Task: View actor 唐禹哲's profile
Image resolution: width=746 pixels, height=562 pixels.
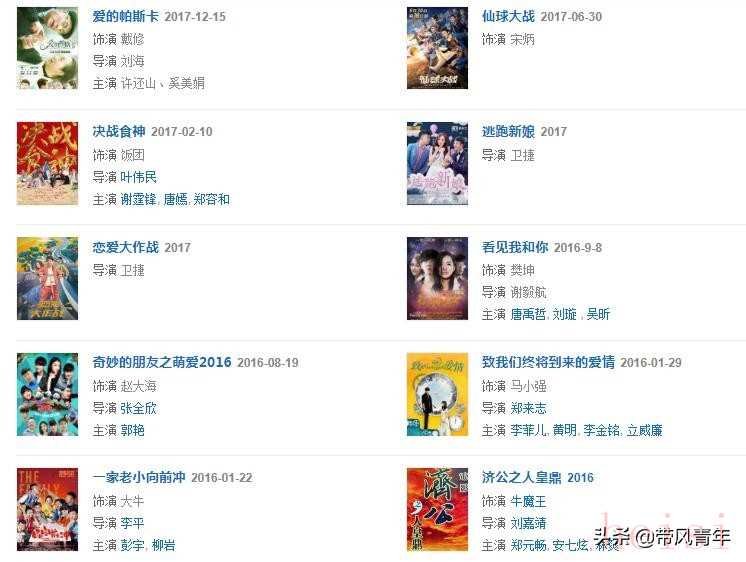Action: click(528, 315)
